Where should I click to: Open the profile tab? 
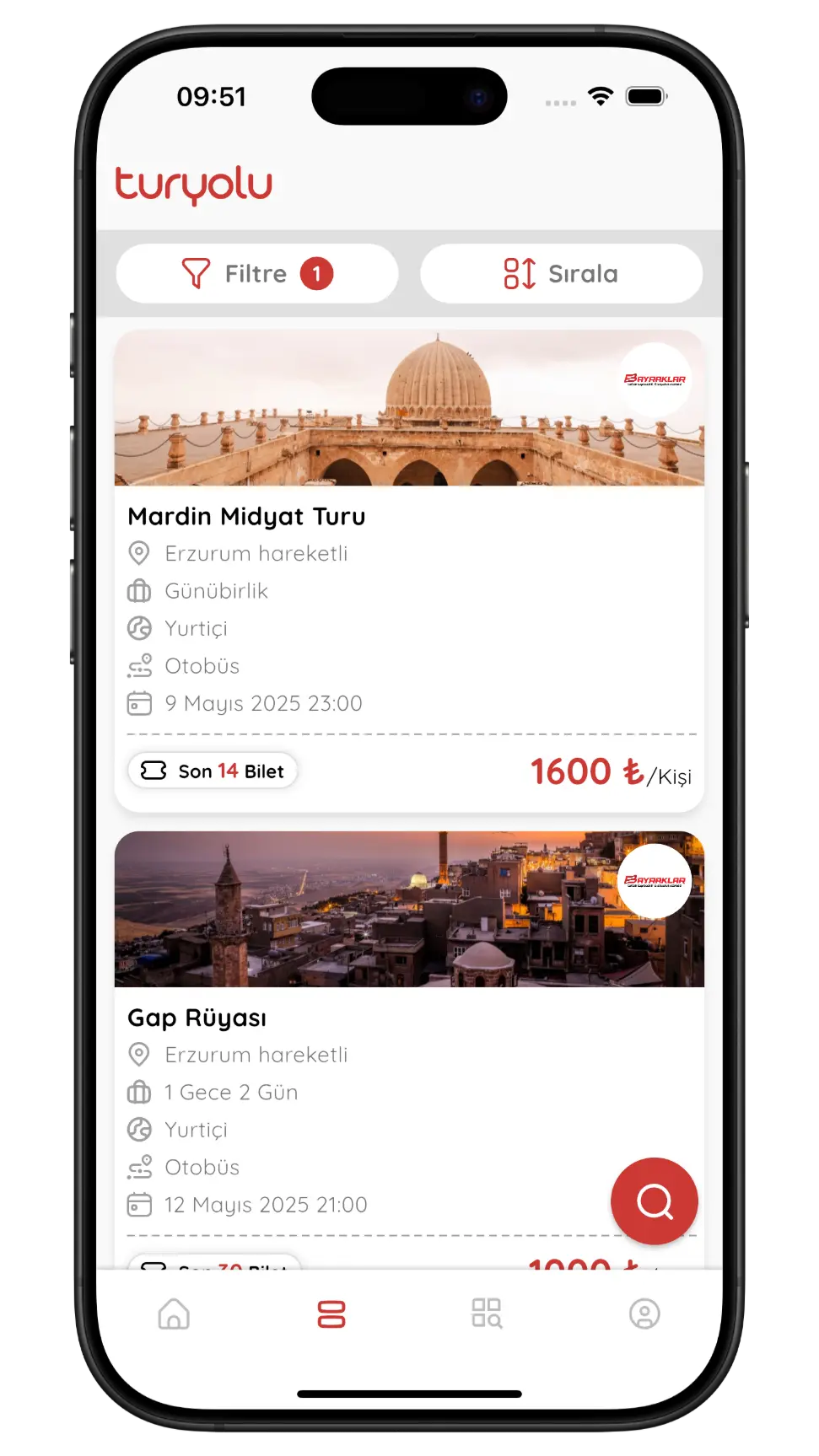(x=644, y=1314)
